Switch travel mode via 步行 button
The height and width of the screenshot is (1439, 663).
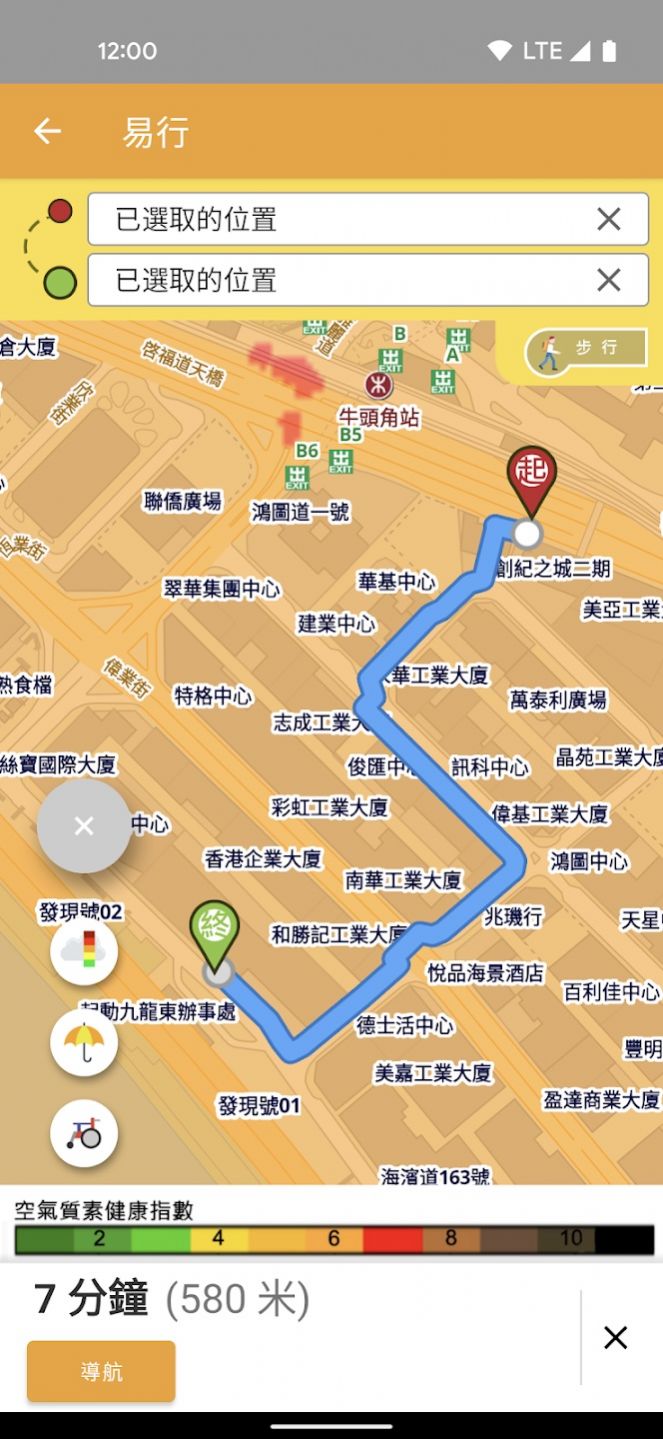tap(586, 349)
